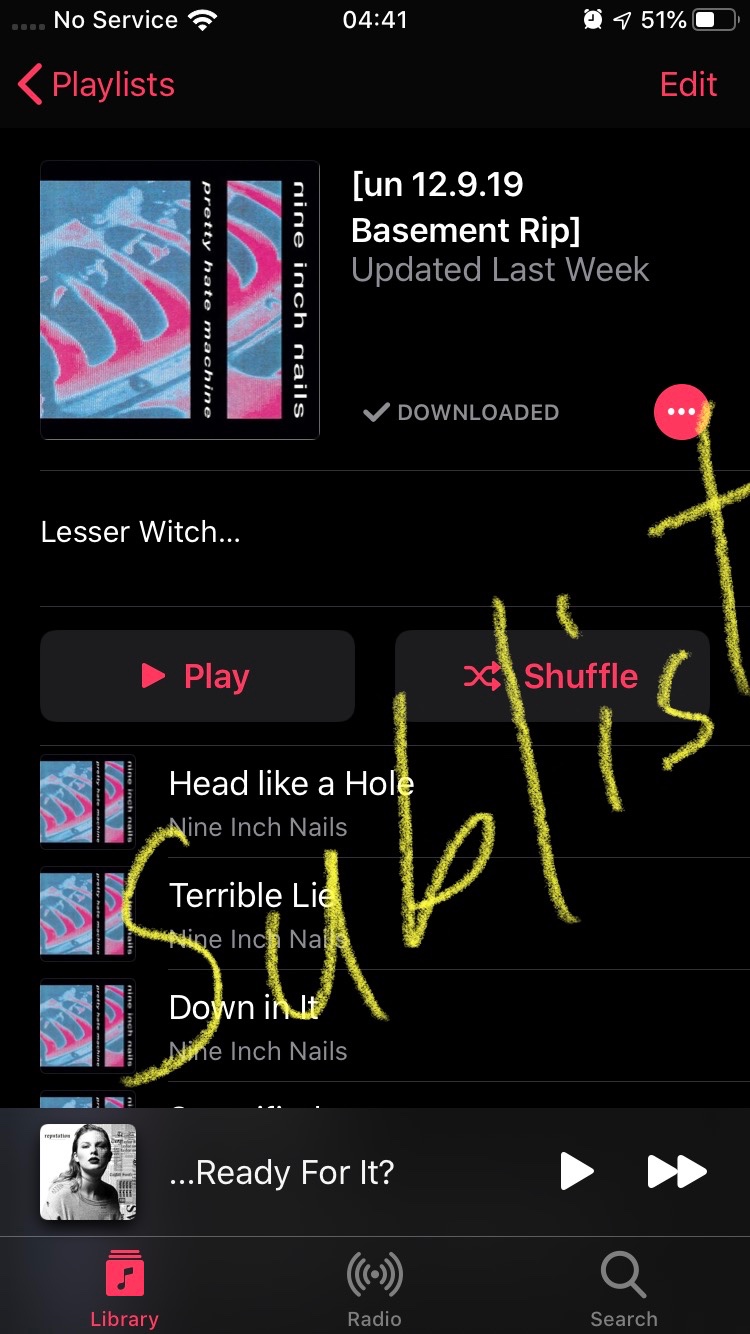Open the mini player for ...Ready For It?
Screen dimensions: 750x1334
click(280, 1172)
